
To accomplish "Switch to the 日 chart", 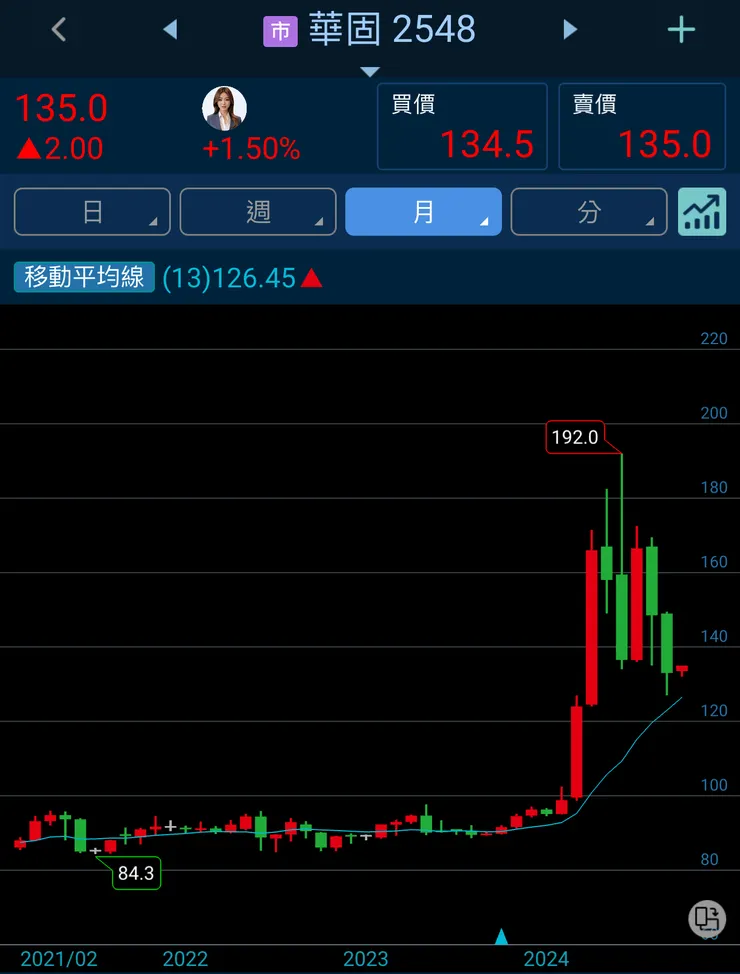I will click(92, 212).
